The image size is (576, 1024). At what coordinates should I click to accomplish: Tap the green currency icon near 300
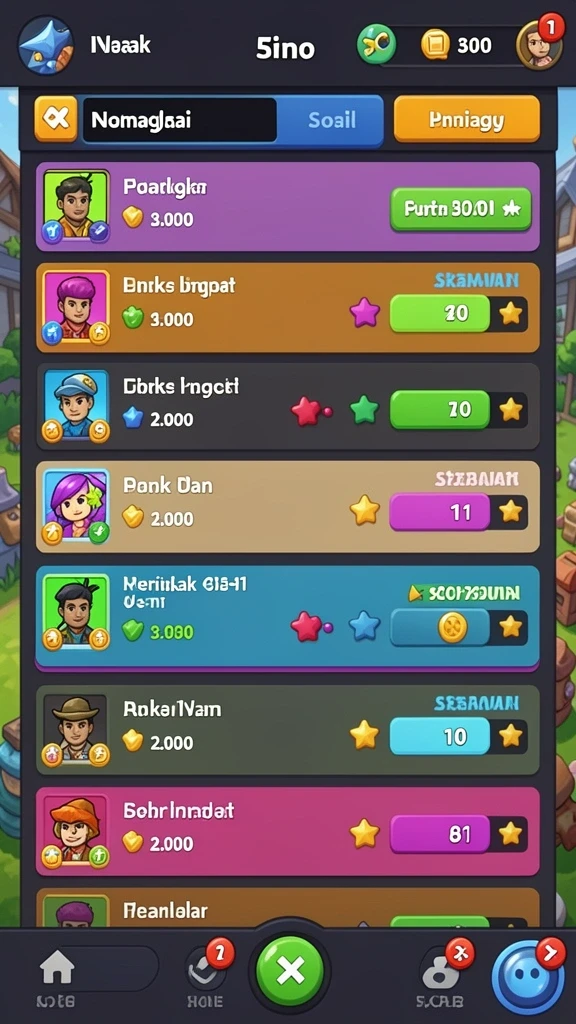pyautogui.click(x=376, y=45)
